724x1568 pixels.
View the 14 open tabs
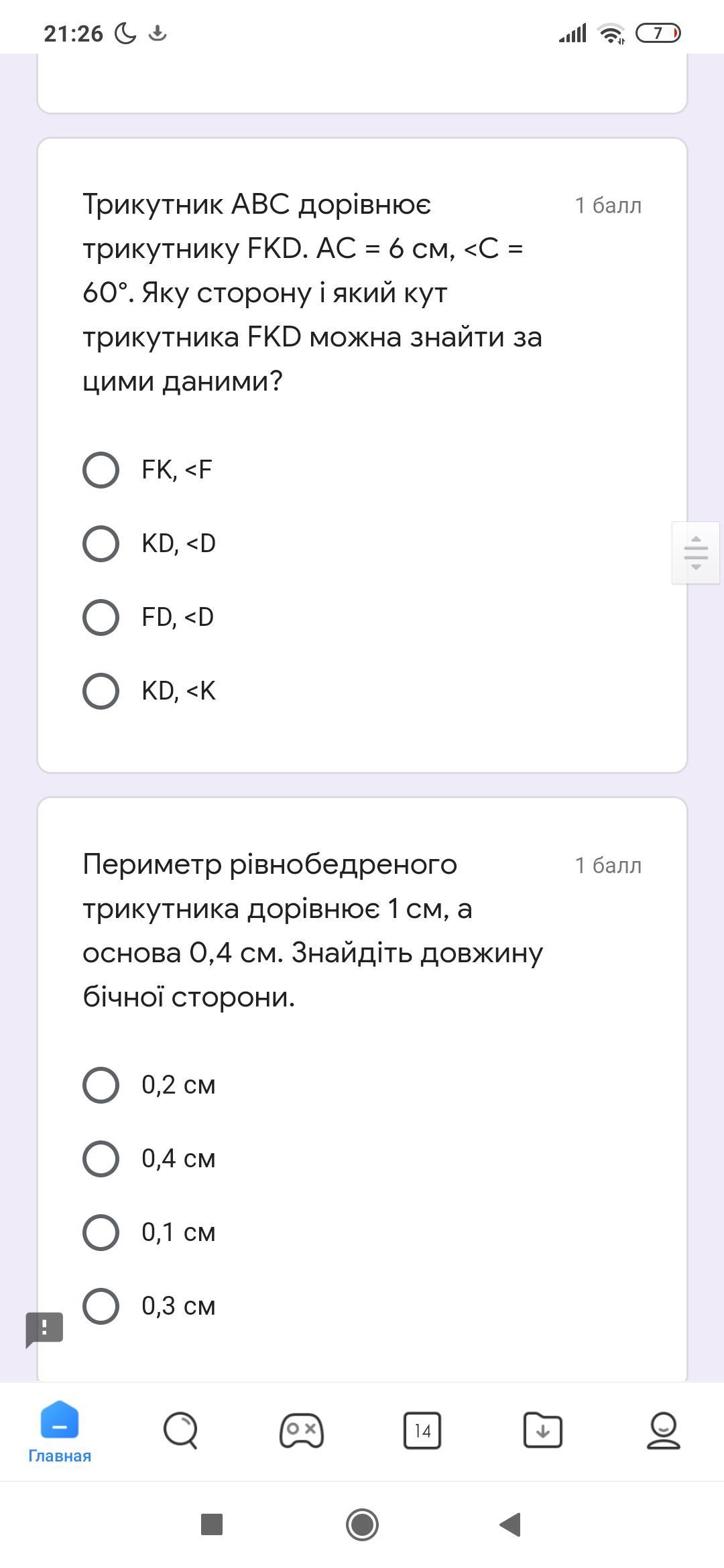tap(422, 1431)
